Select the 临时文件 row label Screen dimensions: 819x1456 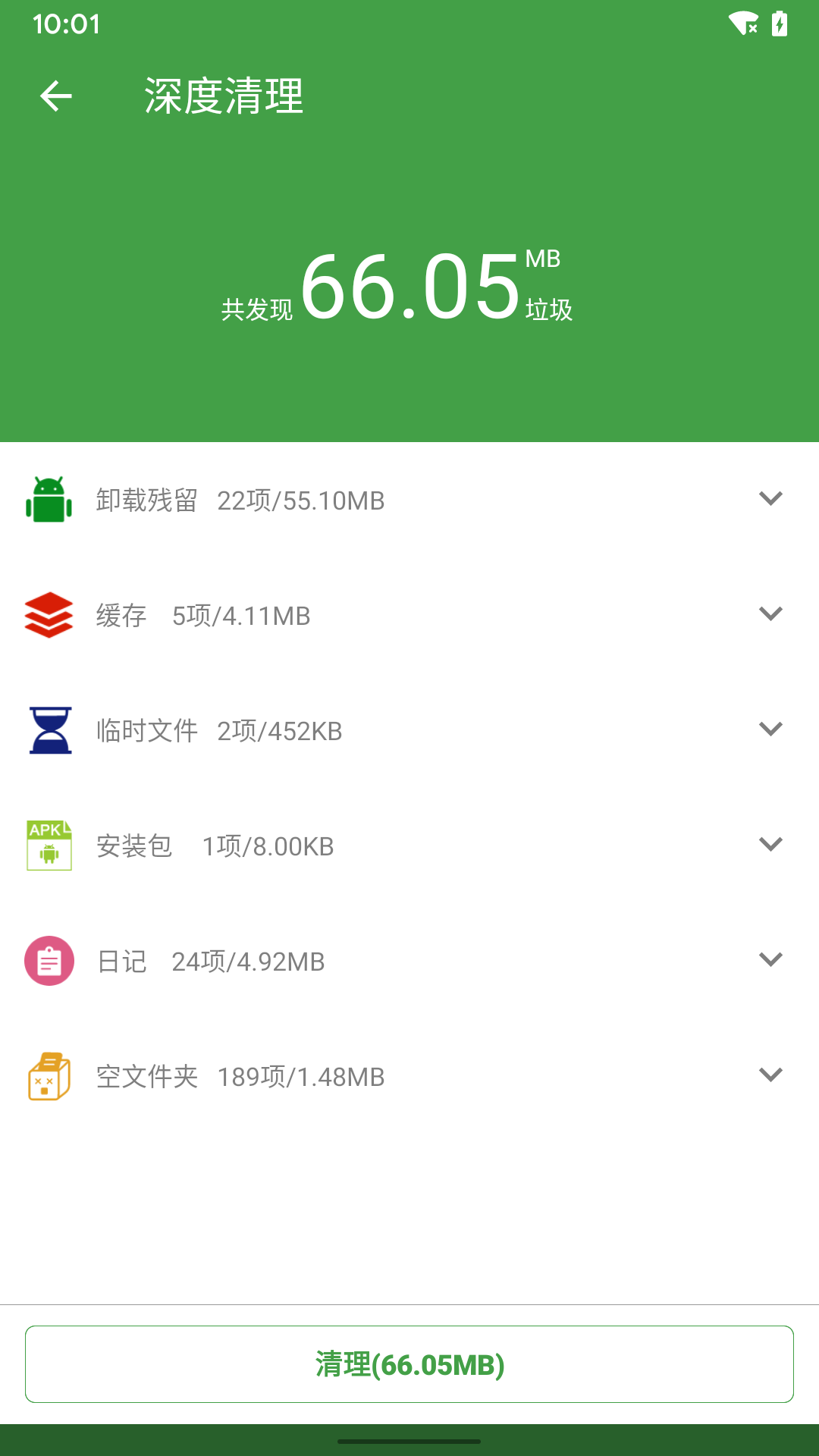[146, 730]
